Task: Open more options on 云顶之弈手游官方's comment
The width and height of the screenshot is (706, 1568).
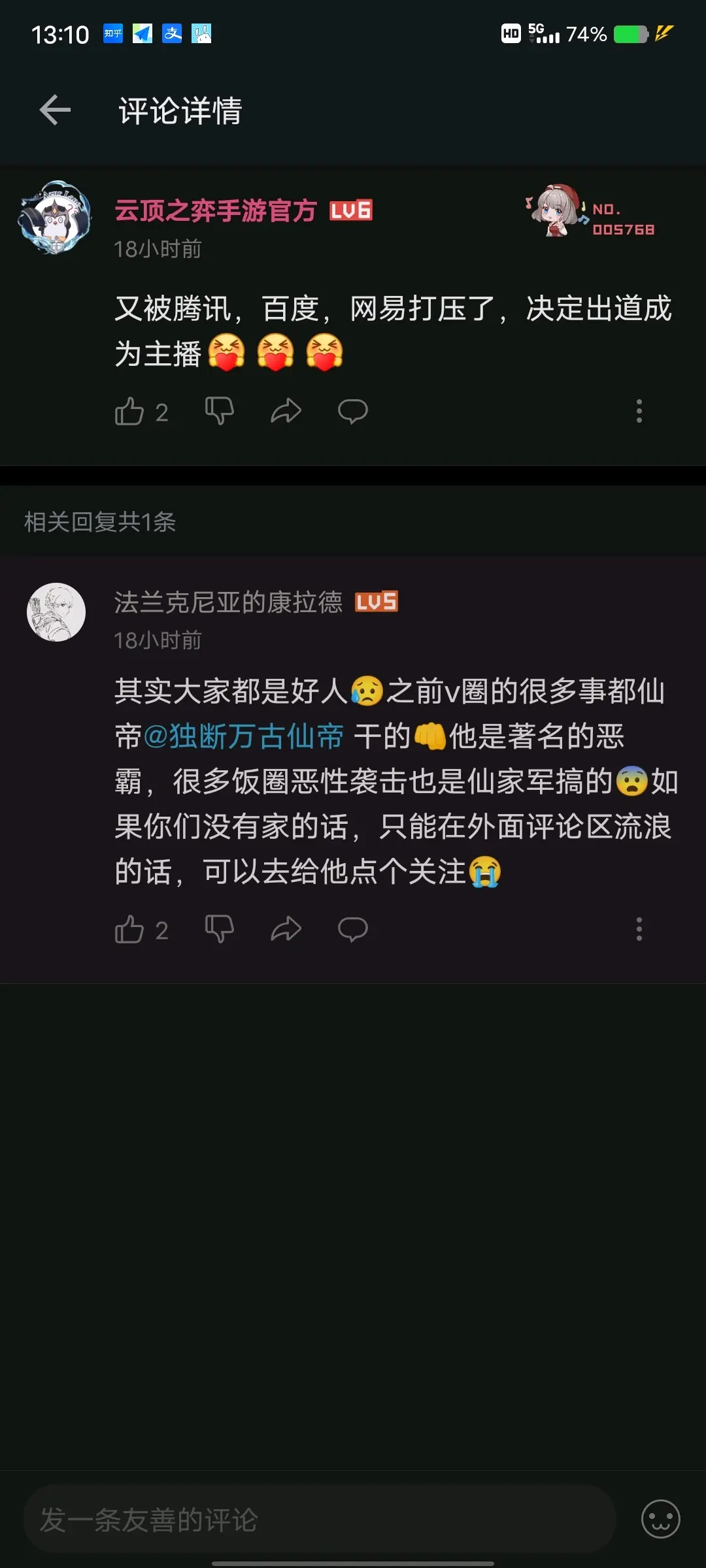Action: (x=639, y=411)
